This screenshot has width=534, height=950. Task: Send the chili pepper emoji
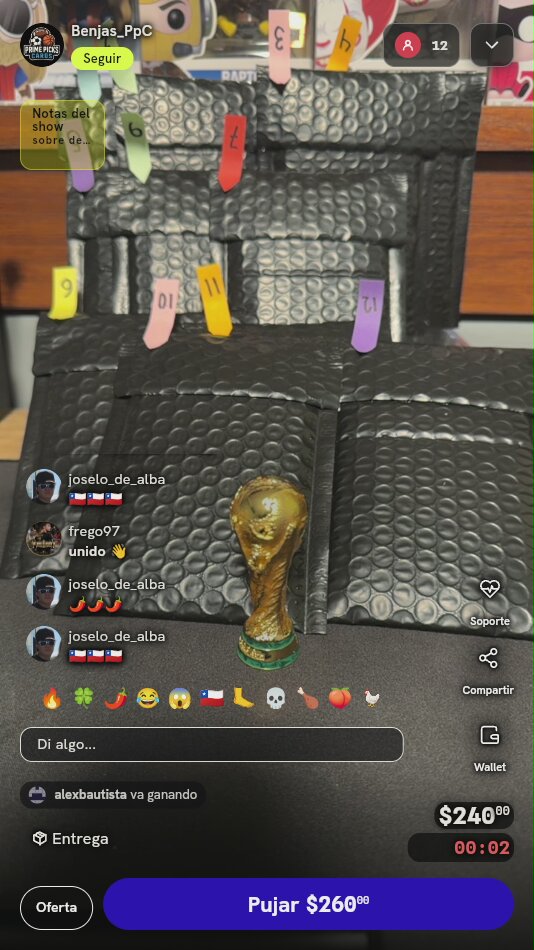(116, 699)
